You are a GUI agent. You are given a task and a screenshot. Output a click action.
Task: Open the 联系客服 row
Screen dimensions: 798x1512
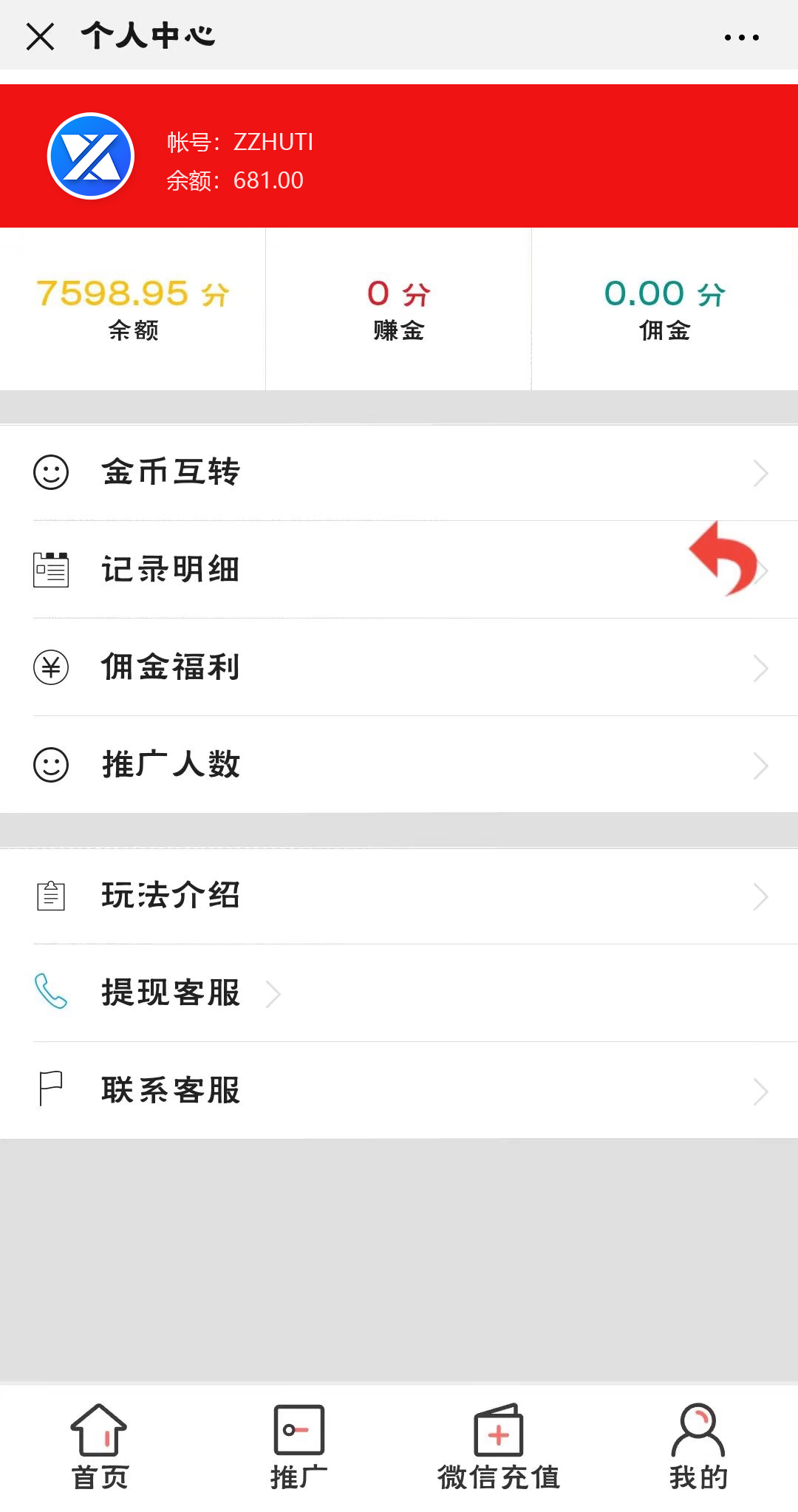399,1091
